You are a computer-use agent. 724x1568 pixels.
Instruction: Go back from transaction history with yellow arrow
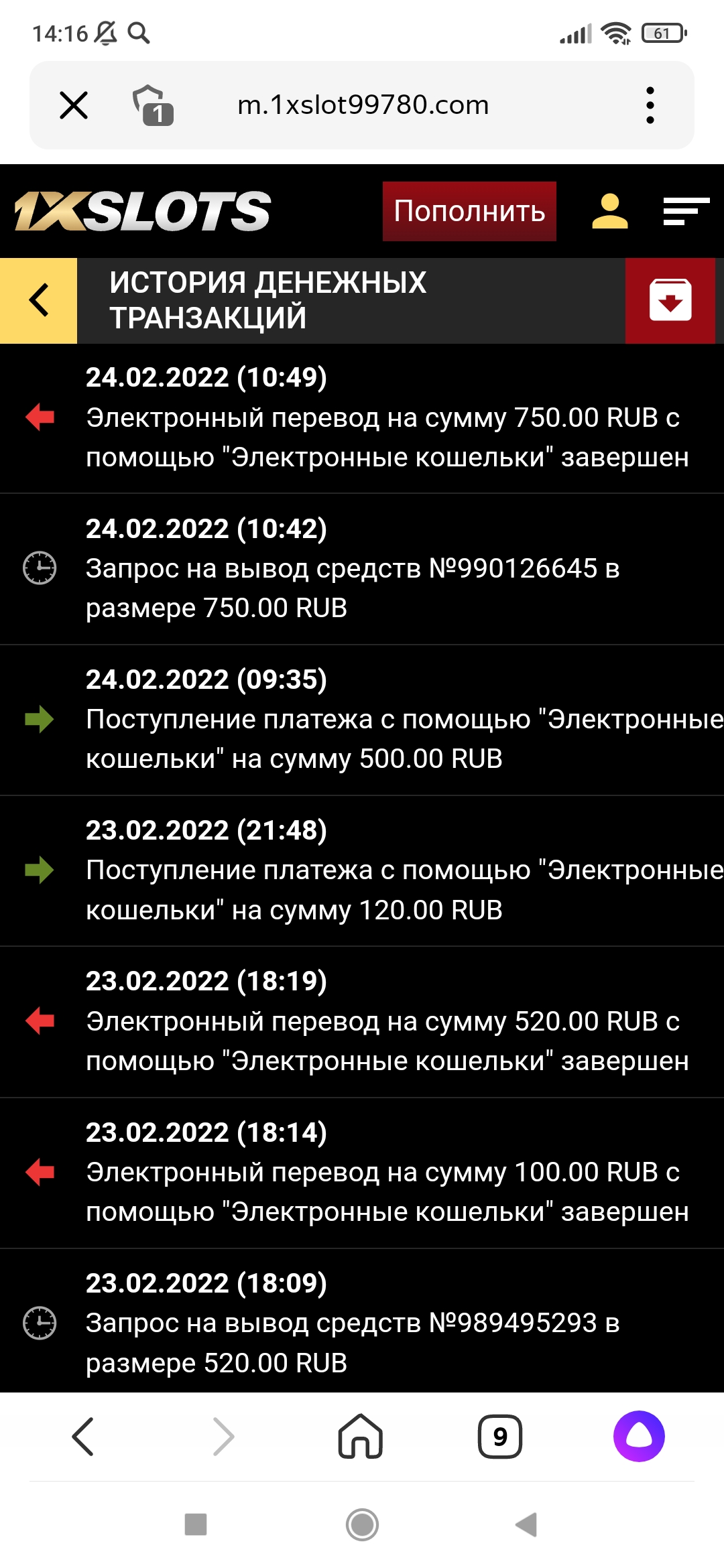pyautogui.click(x=39, y=300)
